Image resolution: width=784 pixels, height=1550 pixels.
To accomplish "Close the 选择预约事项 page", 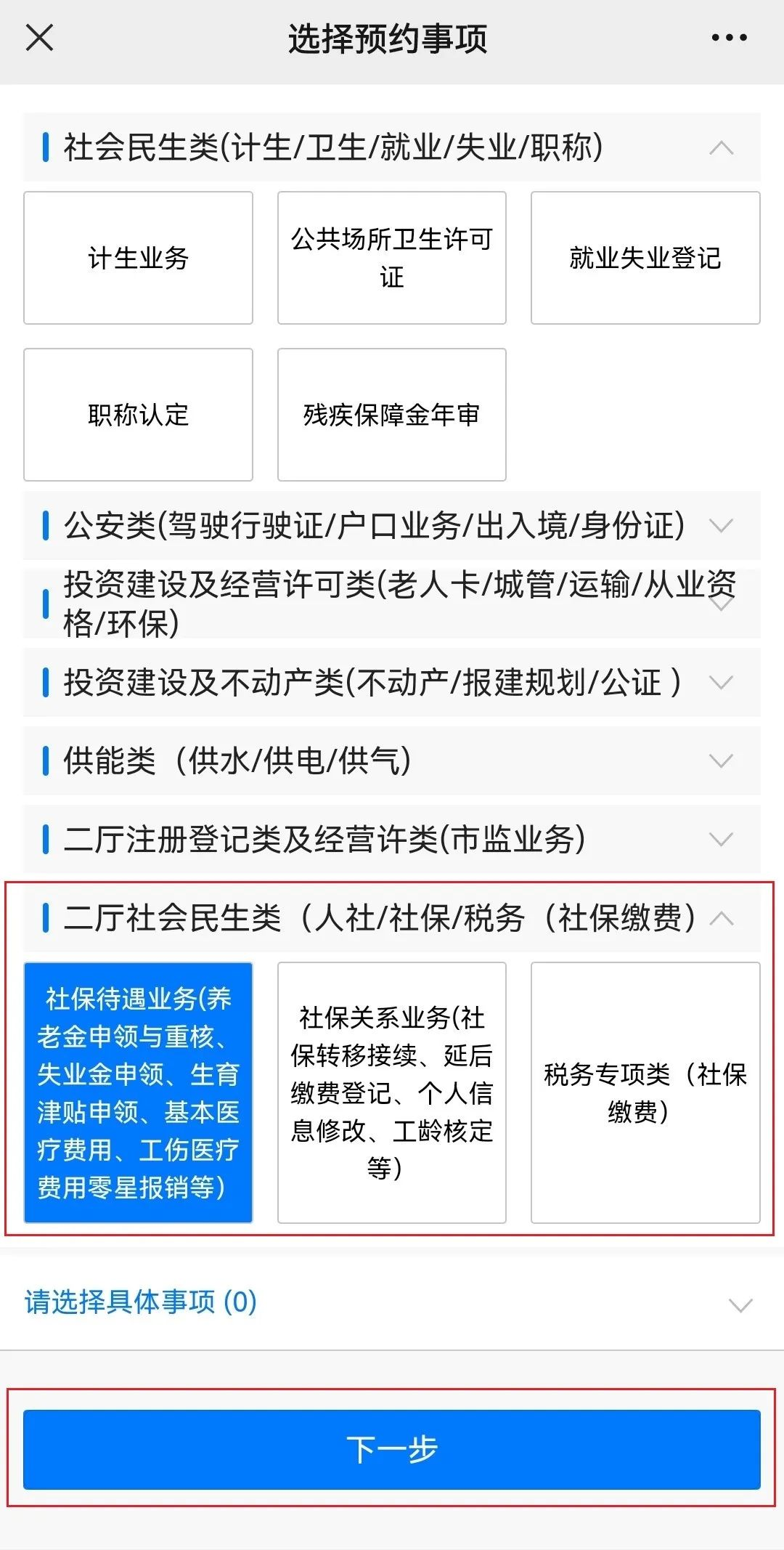I will click(39, 38).
